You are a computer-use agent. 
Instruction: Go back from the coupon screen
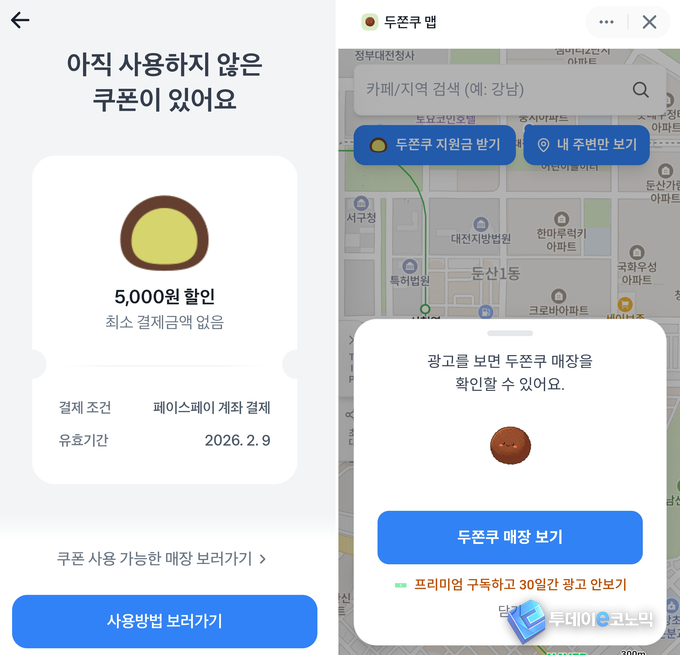click(20, 20)
